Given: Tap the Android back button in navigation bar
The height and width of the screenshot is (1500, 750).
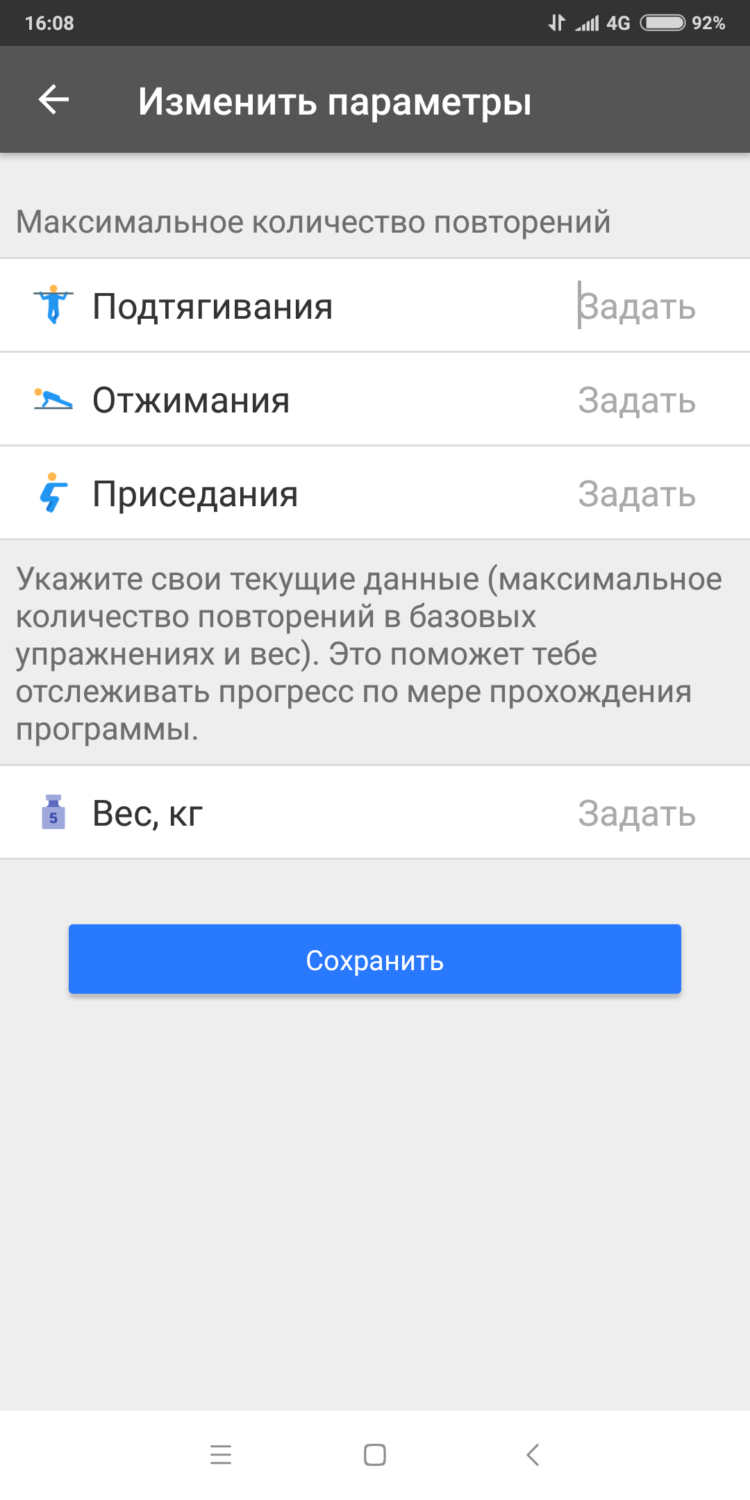Looking at the screenshot, I should [532, 1455].
